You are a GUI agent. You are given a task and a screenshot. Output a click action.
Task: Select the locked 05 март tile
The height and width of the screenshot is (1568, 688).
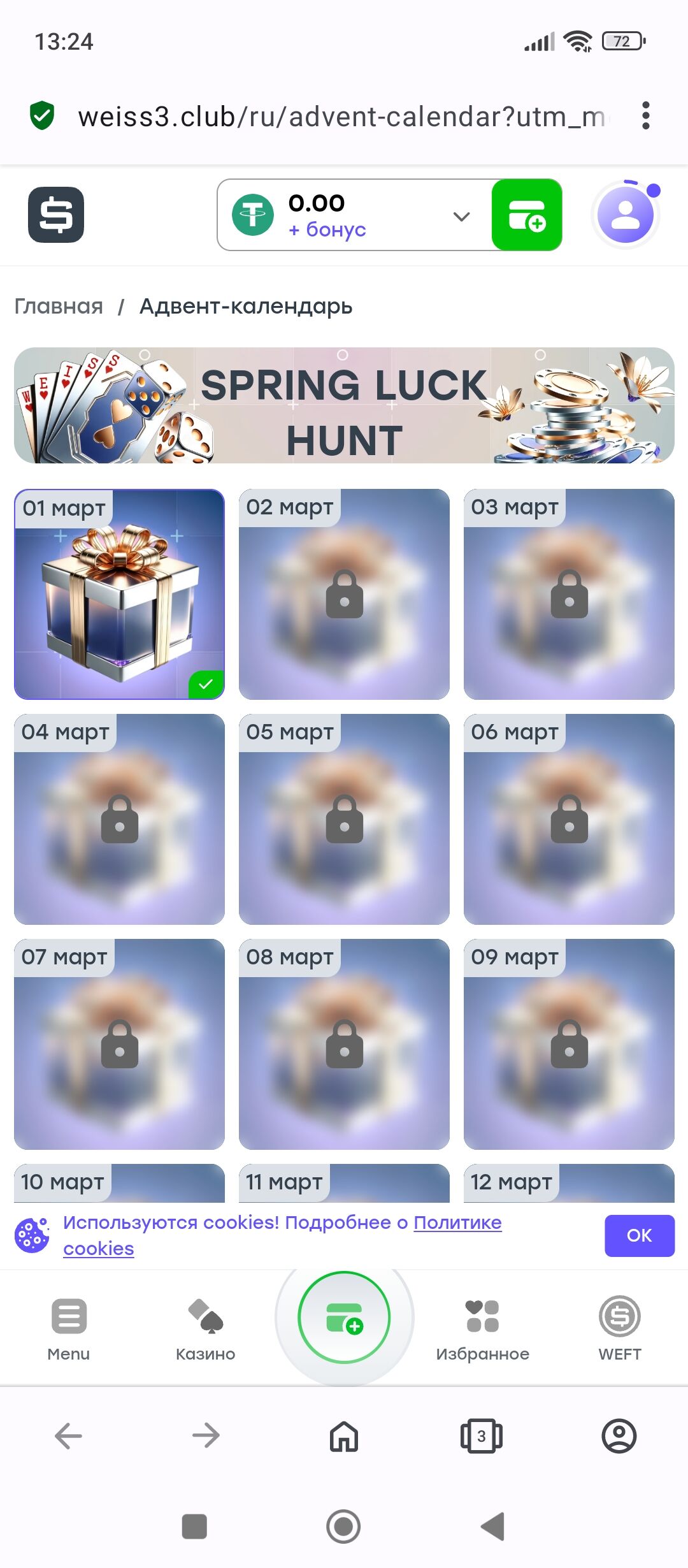[x=344, y=819]
